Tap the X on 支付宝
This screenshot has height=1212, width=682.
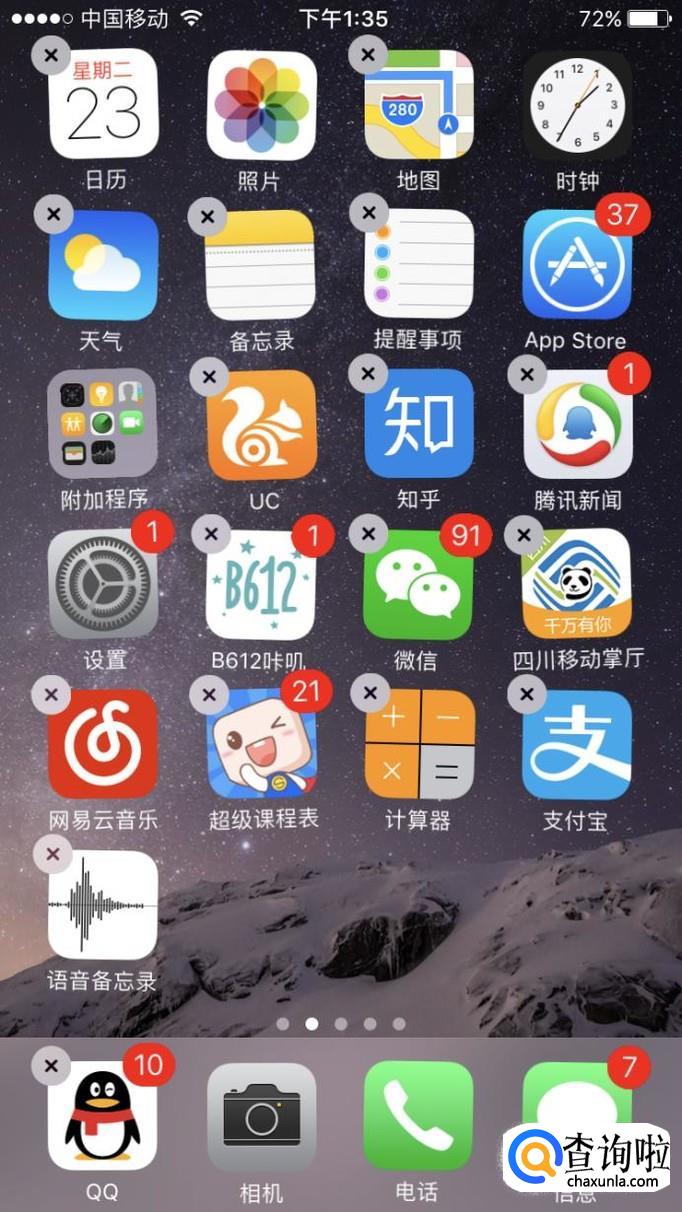click(x=526, y=692)
